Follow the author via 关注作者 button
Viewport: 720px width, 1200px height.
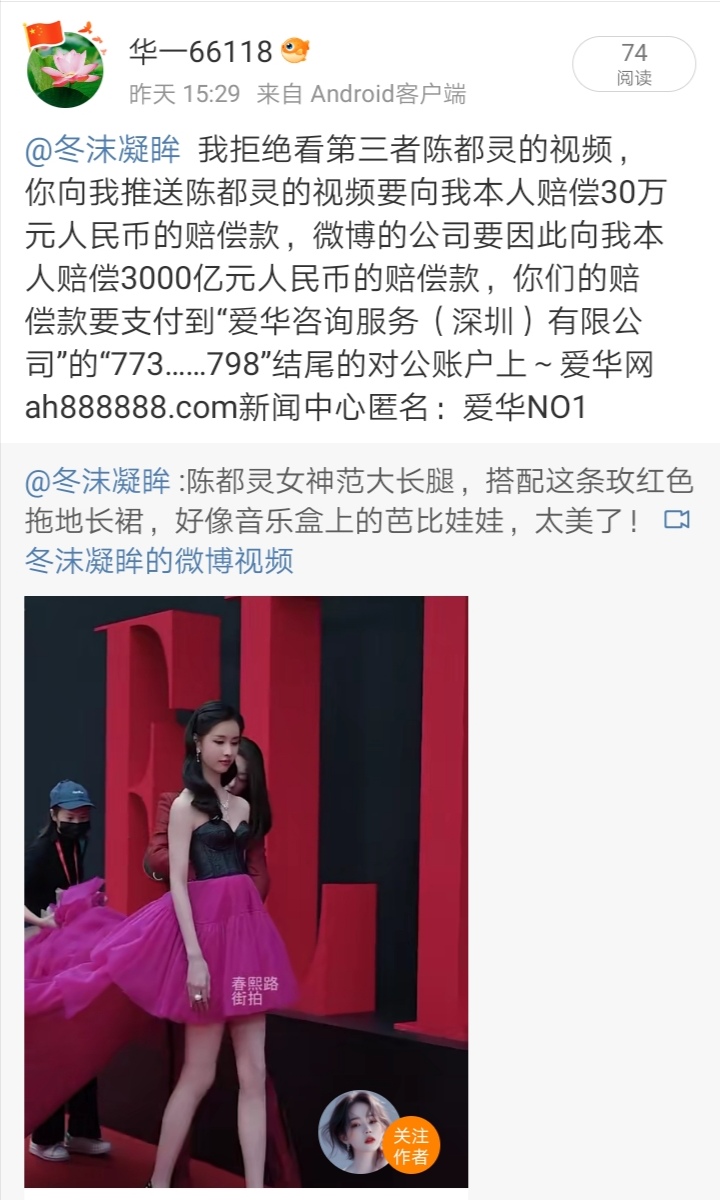tap(412, 1145)
